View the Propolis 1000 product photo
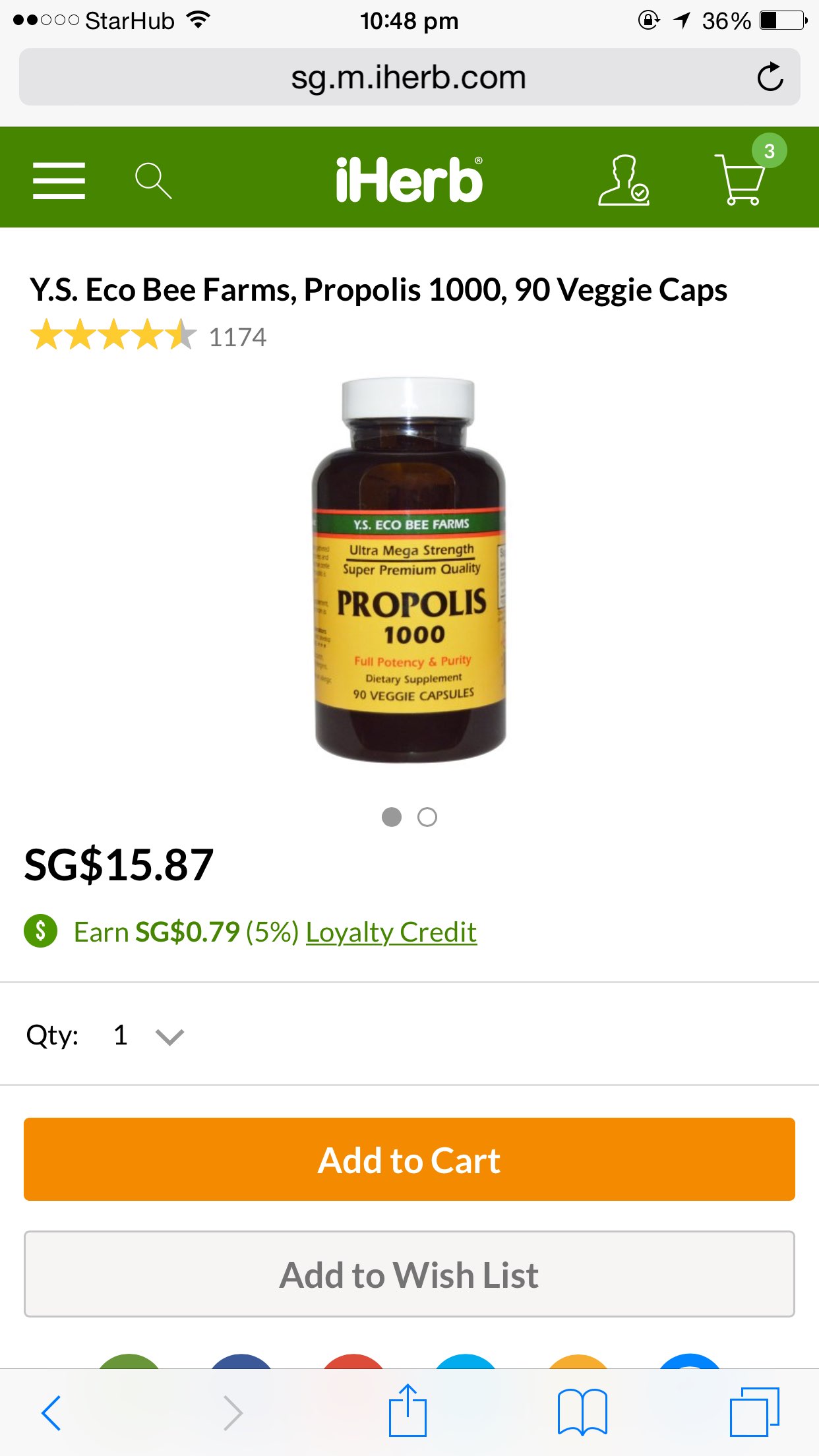 click(x=409, y=570)
